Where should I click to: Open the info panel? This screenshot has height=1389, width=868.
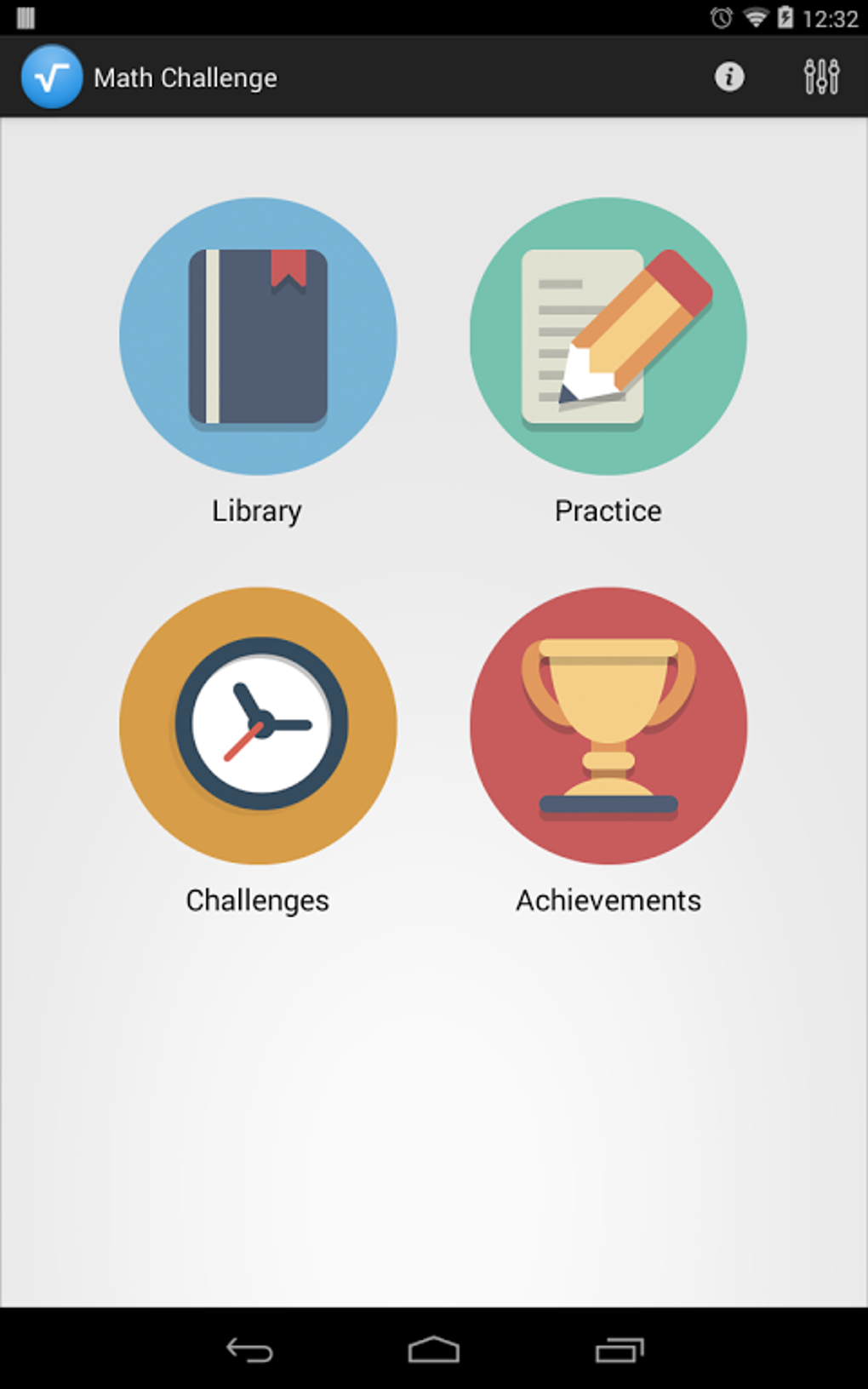[728, 77]
